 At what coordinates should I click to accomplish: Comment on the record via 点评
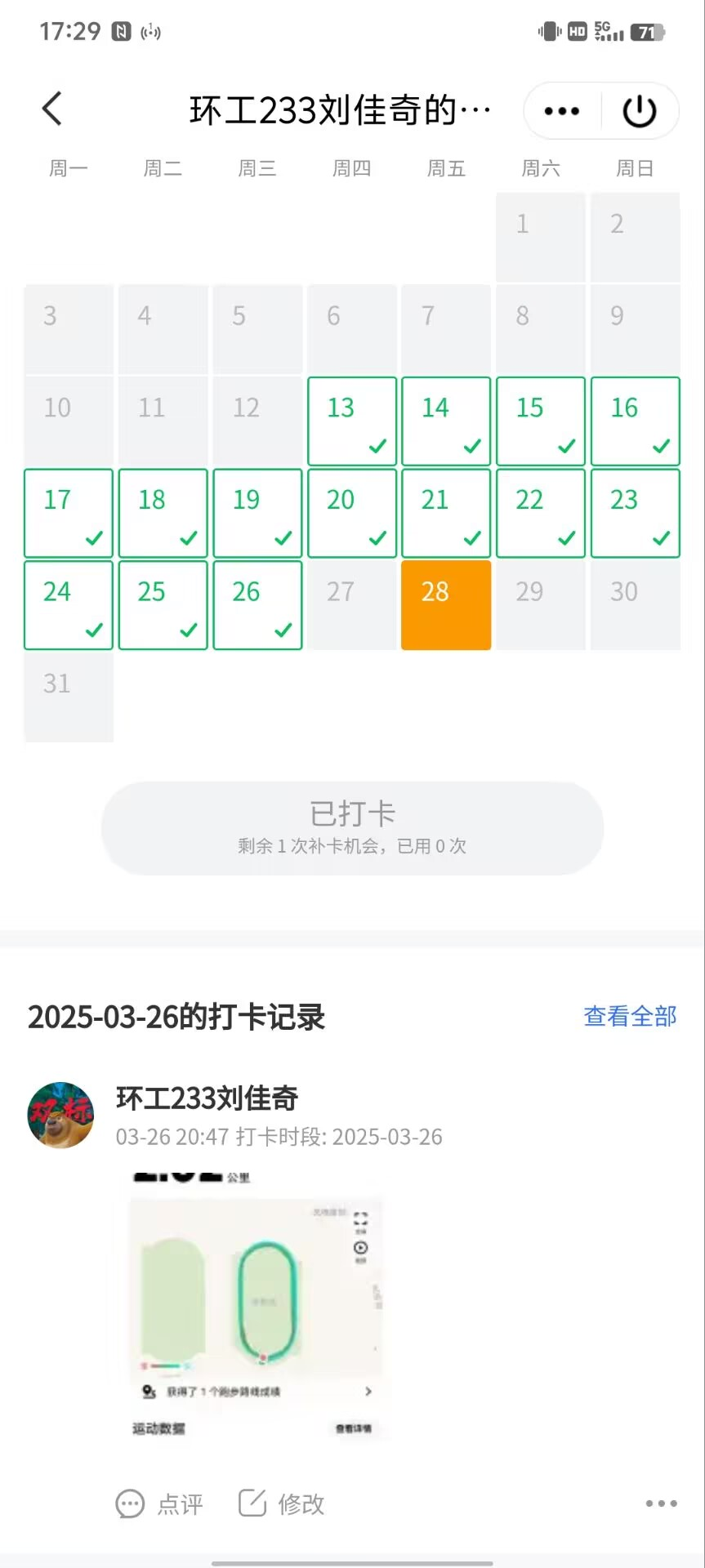[160, 1503]
